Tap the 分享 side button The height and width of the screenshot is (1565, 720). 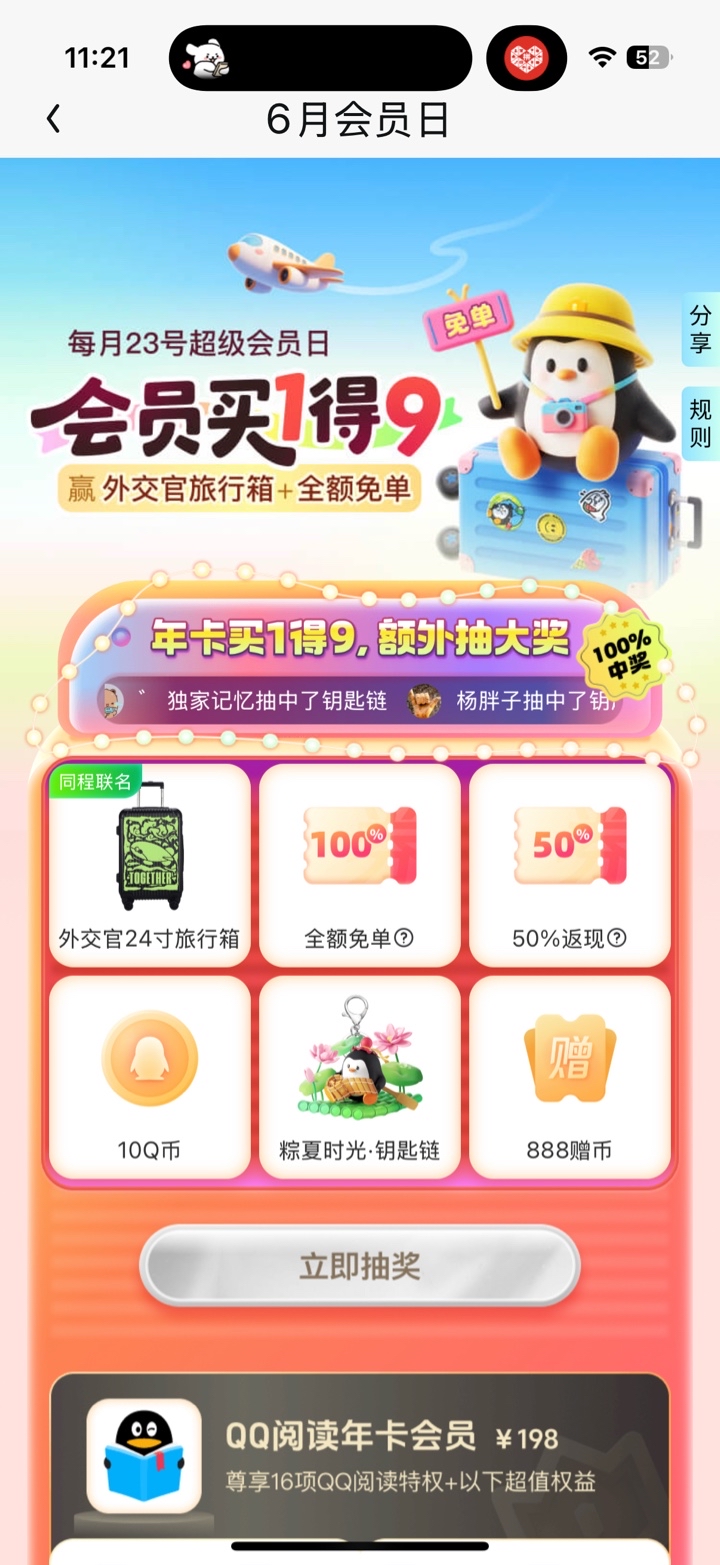click(700, 328)
